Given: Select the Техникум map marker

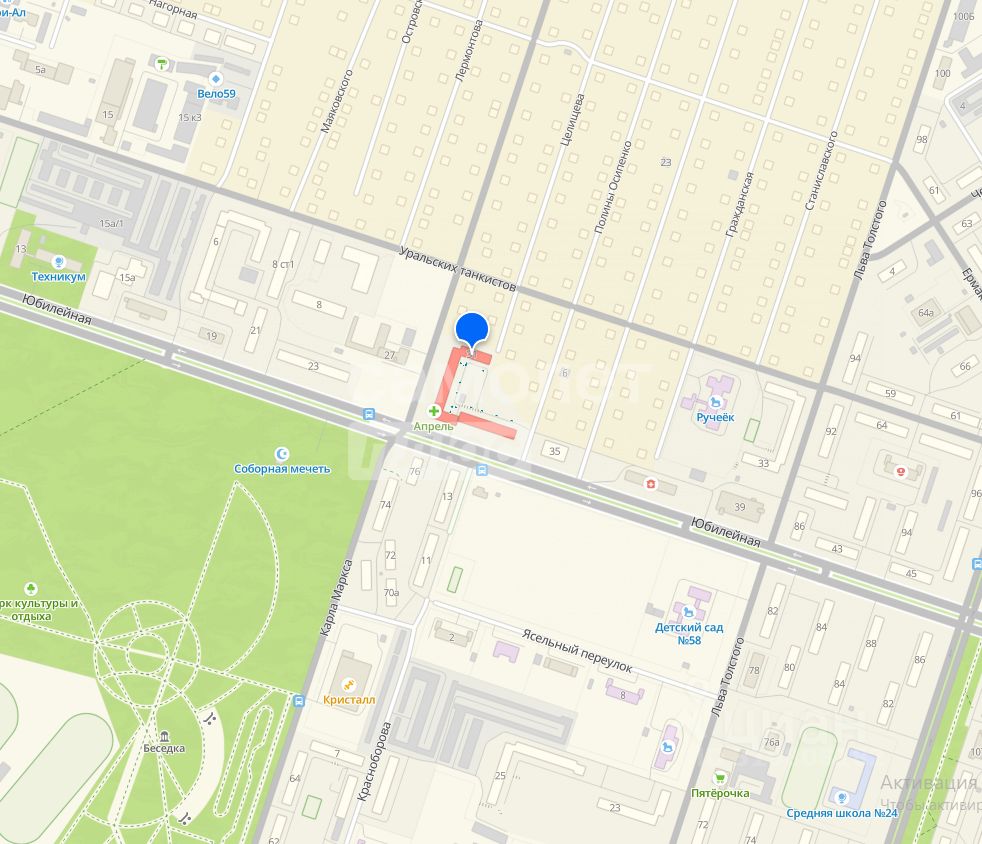Looking at the screenshot, I should [x=59, y=262].
